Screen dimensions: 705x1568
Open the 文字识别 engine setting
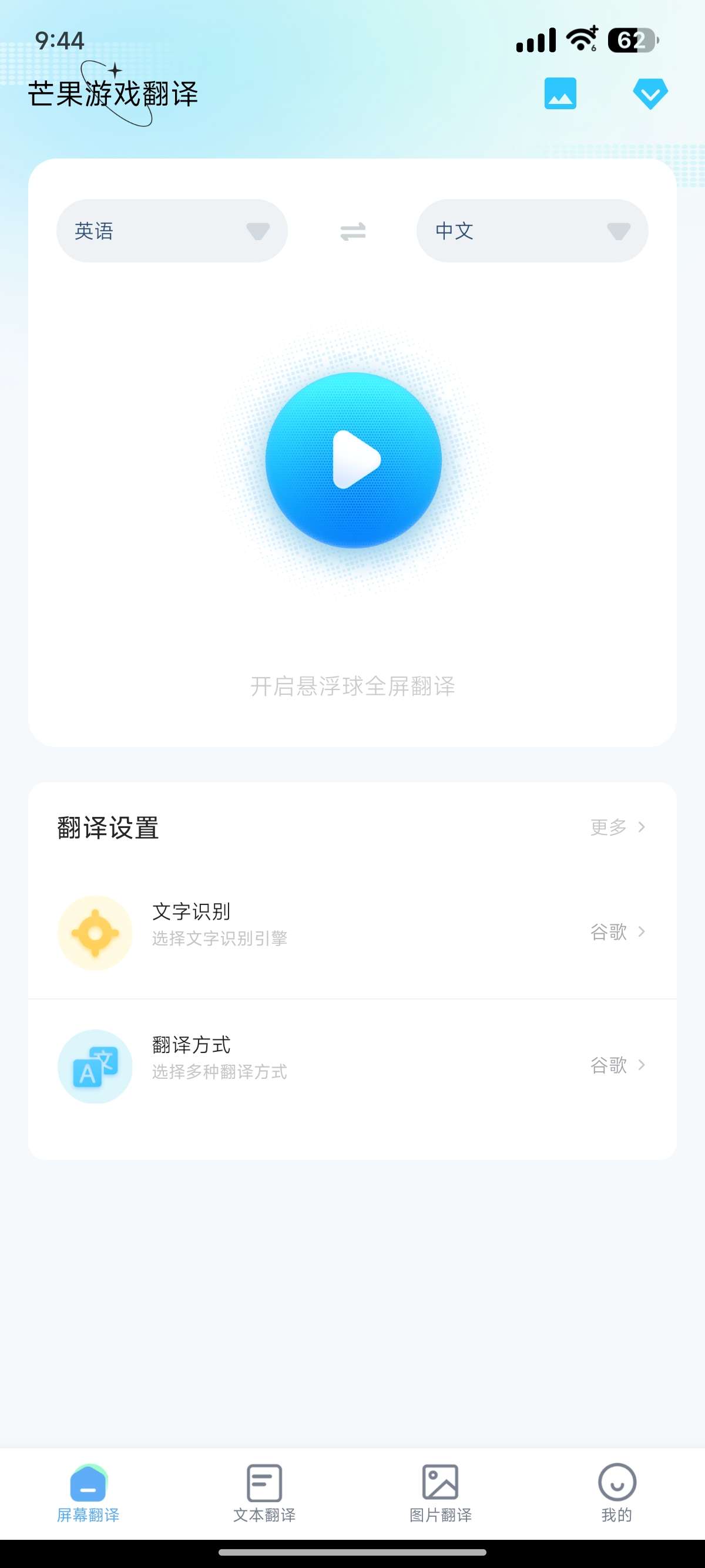[352, 932]
